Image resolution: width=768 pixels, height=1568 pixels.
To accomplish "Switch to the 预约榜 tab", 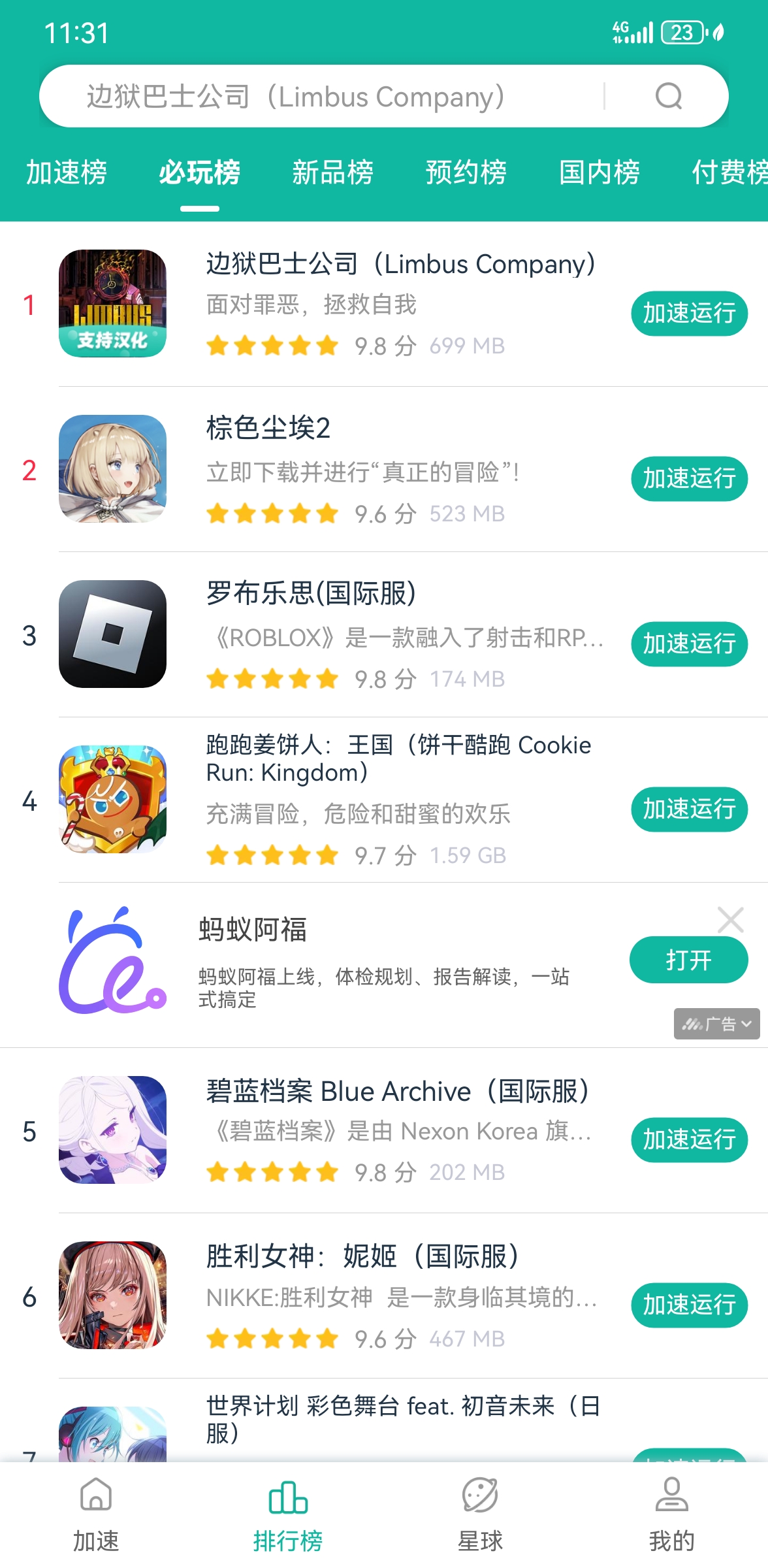I will tap(466, 172).
